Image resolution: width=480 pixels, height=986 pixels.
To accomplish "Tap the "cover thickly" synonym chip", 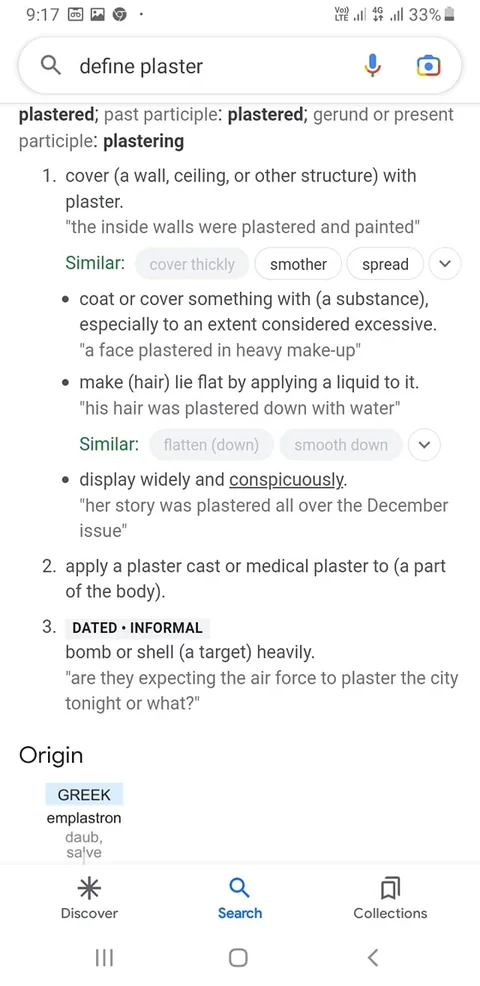I will pyautogui.click(x=192, y=264).
